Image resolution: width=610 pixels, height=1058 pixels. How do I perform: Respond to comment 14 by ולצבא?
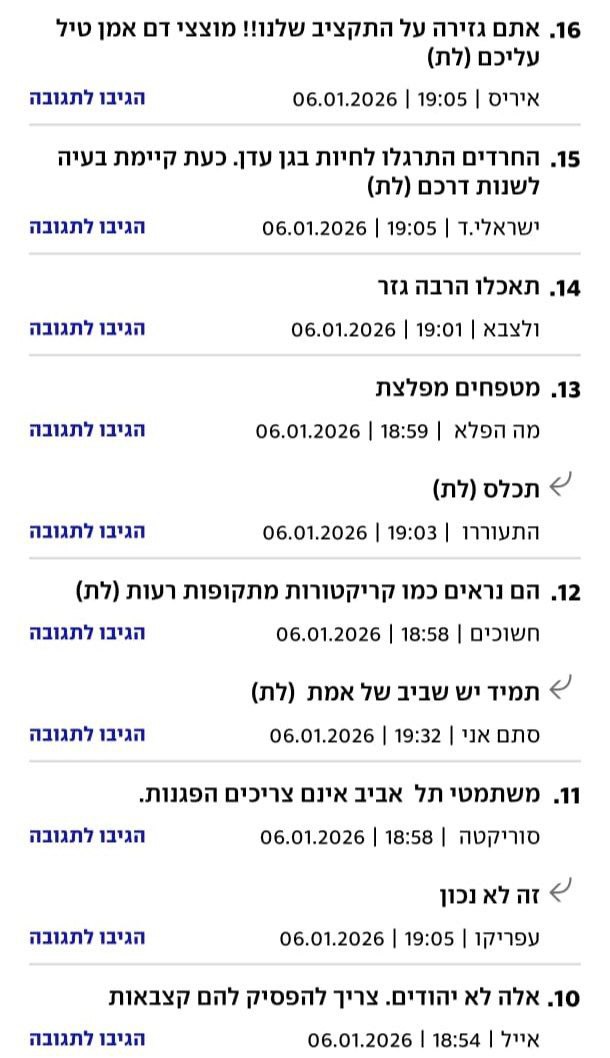tap(87, 328)
